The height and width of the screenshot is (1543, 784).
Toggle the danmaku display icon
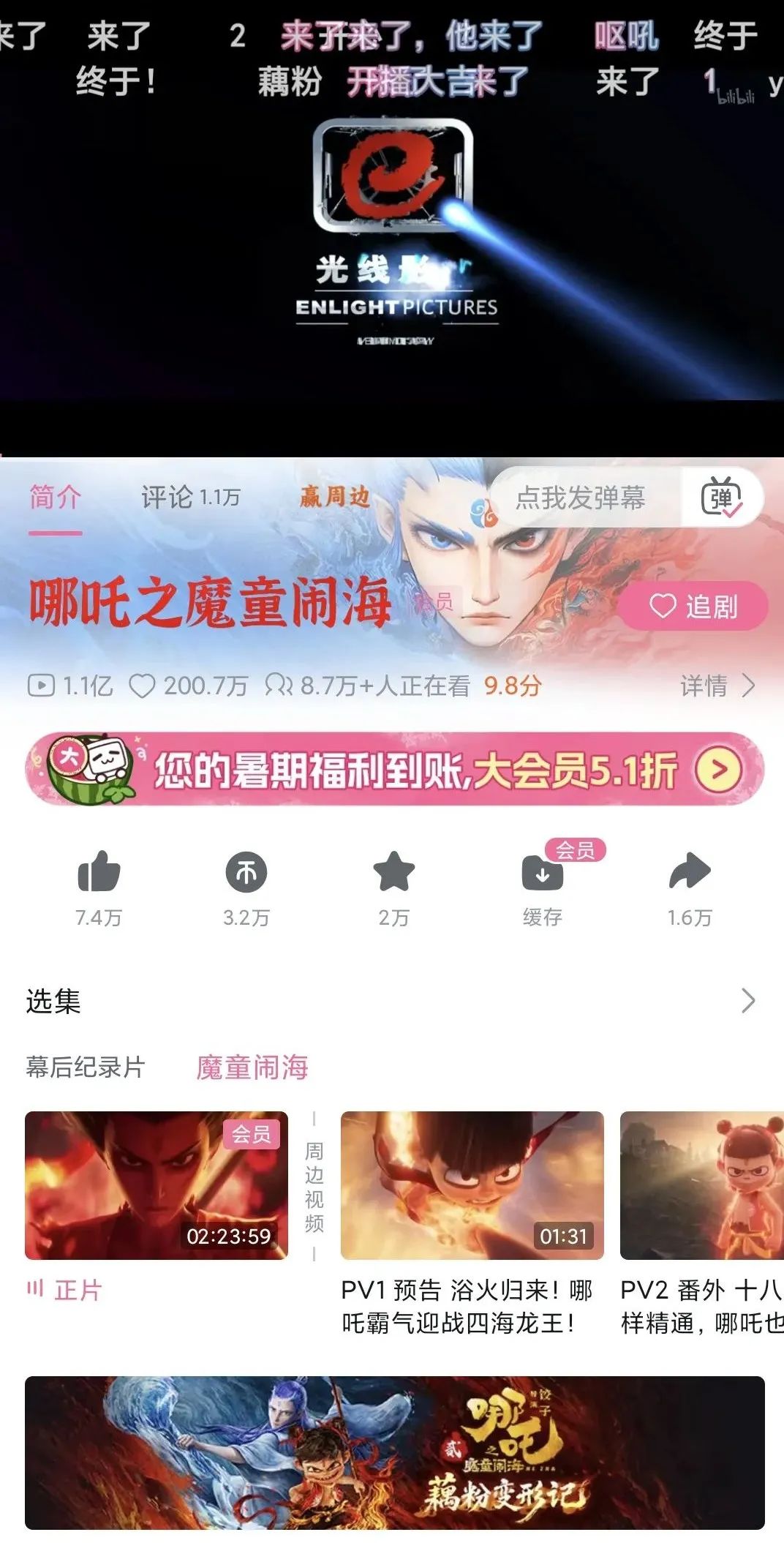pos(721,498)
